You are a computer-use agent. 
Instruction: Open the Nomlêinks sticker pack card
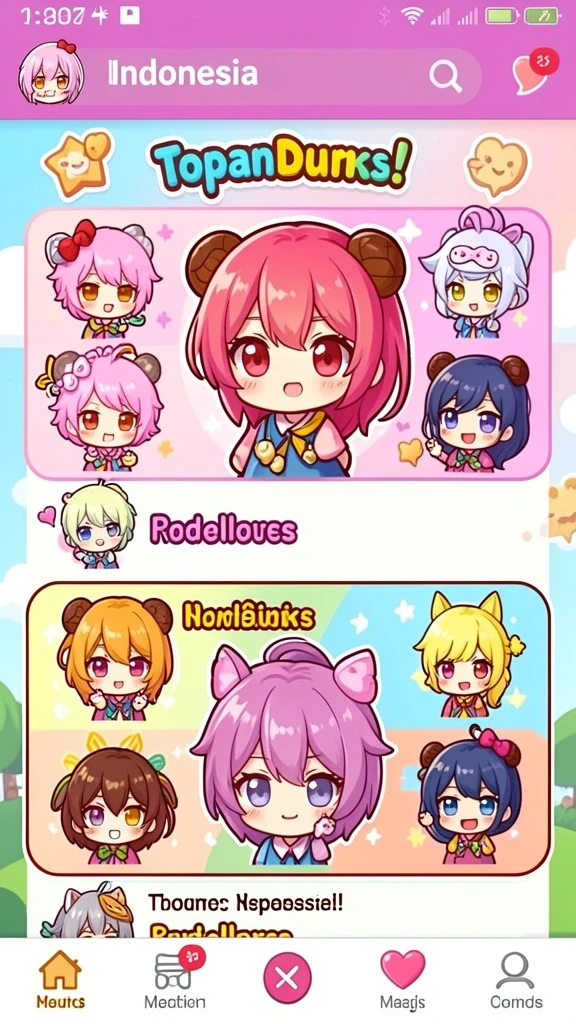click(287, 729)
